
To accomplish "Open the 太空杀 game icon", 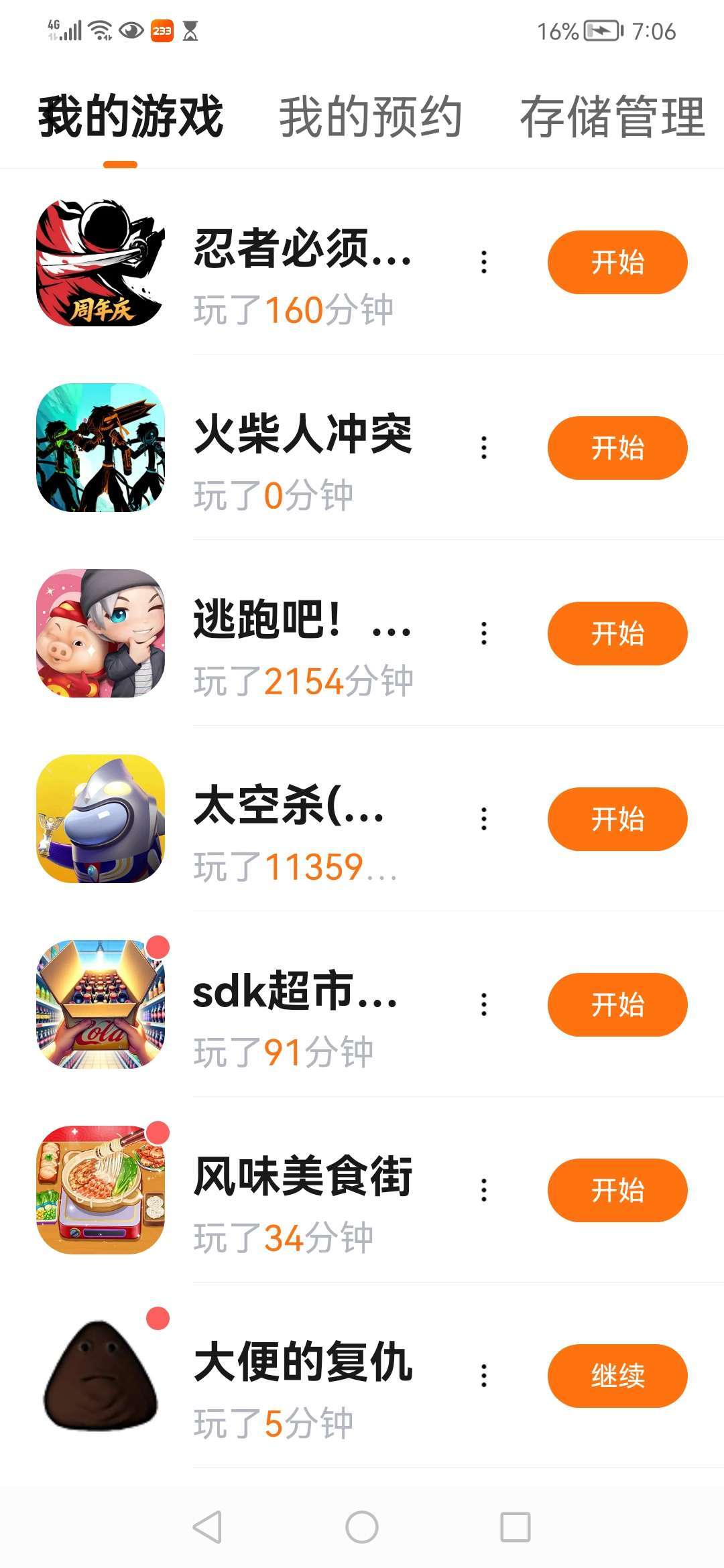I will pyautogui.click(x=101, y=819).
